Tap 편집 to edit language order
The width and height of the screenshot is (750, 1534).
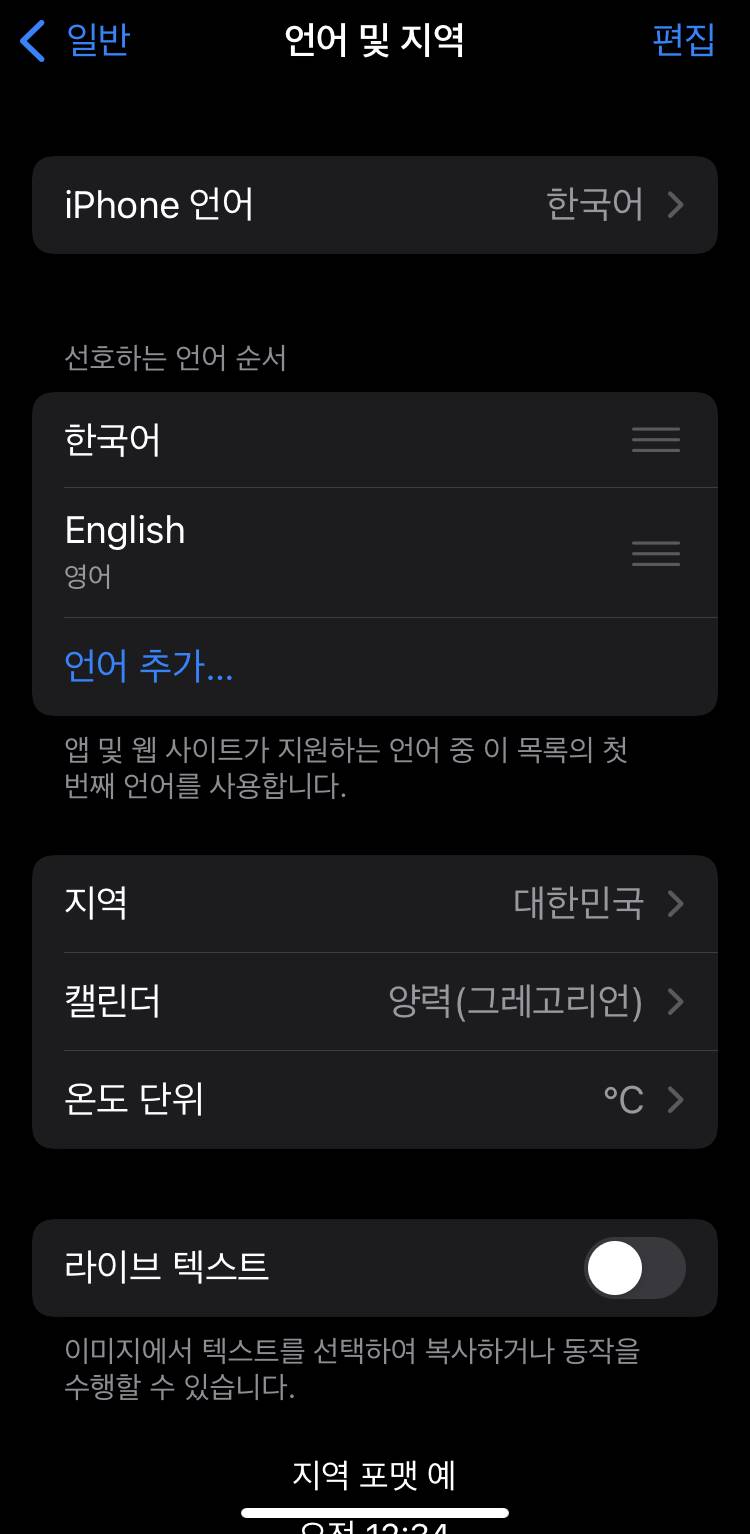click(x=684, y=41)
